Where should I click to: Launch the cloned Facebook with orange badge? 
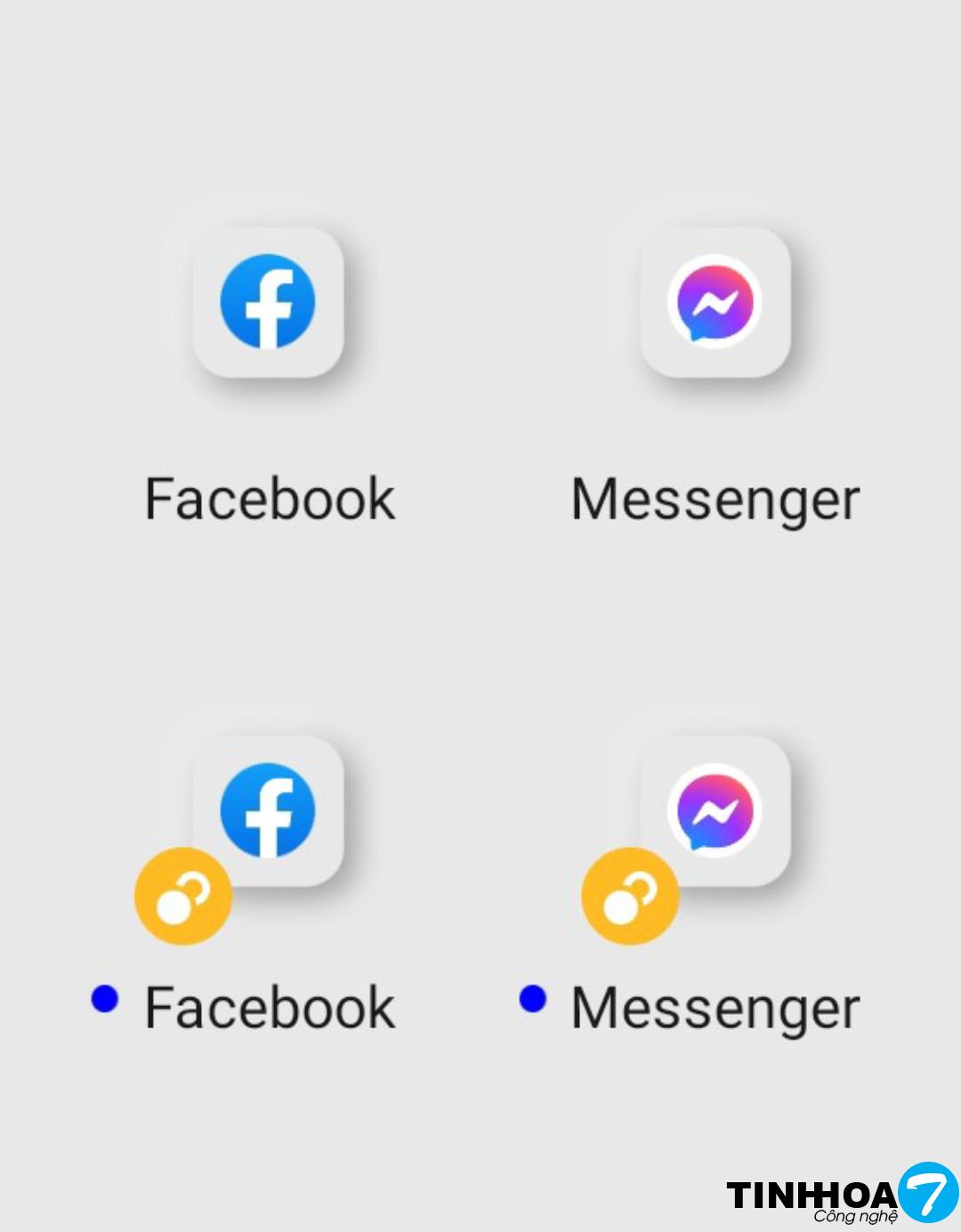[x=268, y=811]
